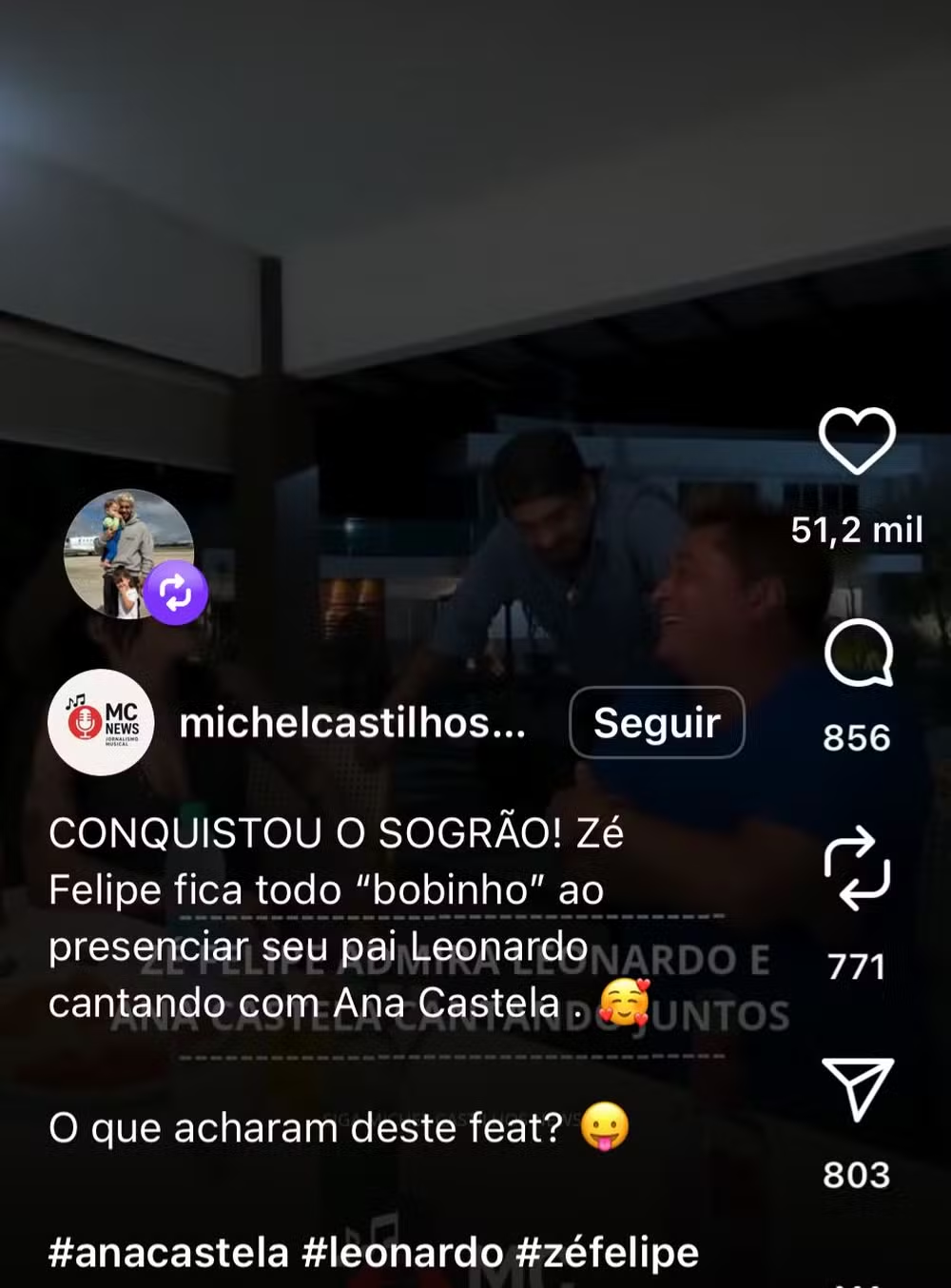Open the michelcastilhos username link
This screenshot has width=951, height=1288.
pos(352,723)
